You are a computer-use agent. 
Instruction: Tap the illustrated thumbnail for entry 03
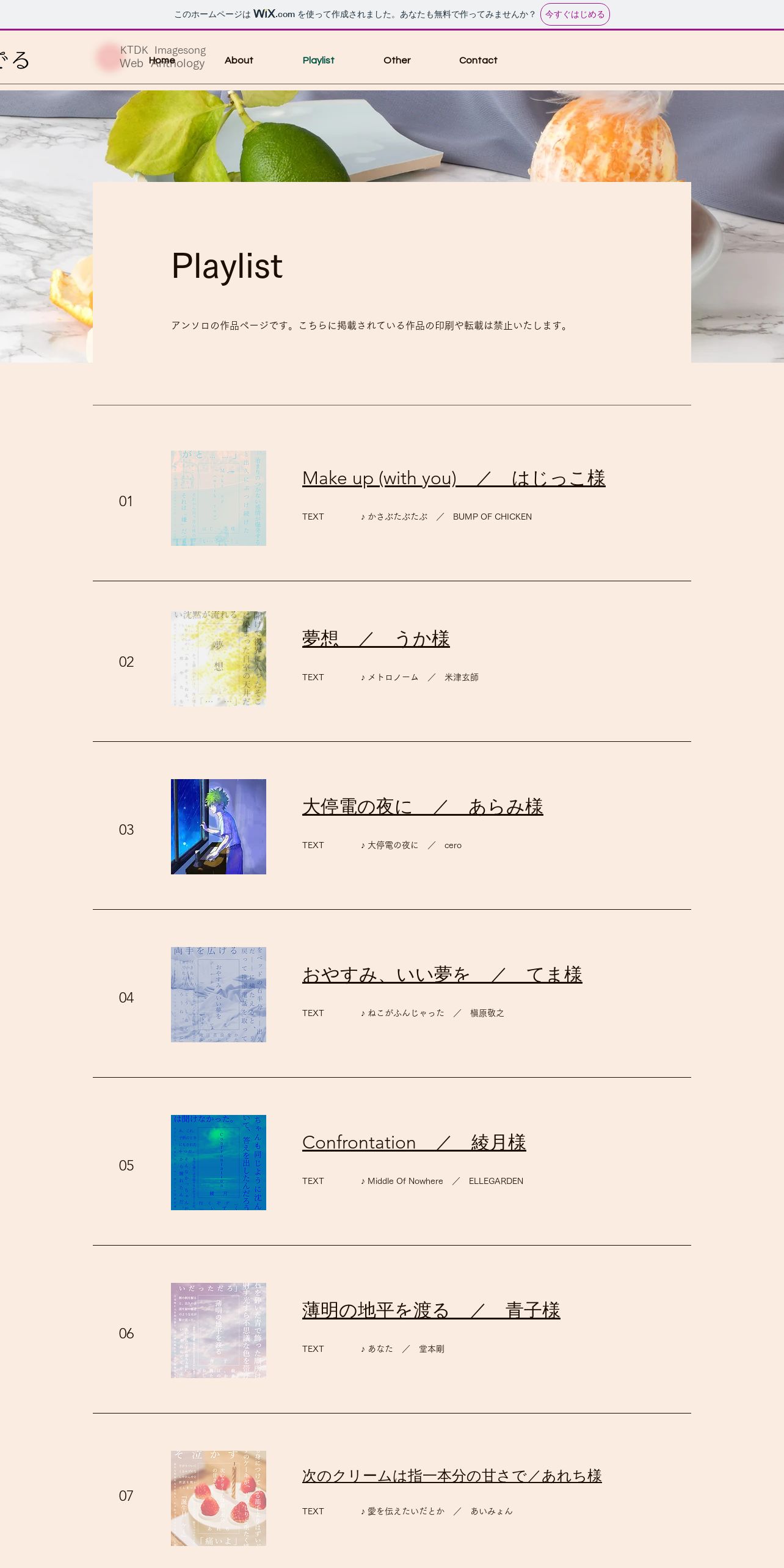(x=219, y=827)
